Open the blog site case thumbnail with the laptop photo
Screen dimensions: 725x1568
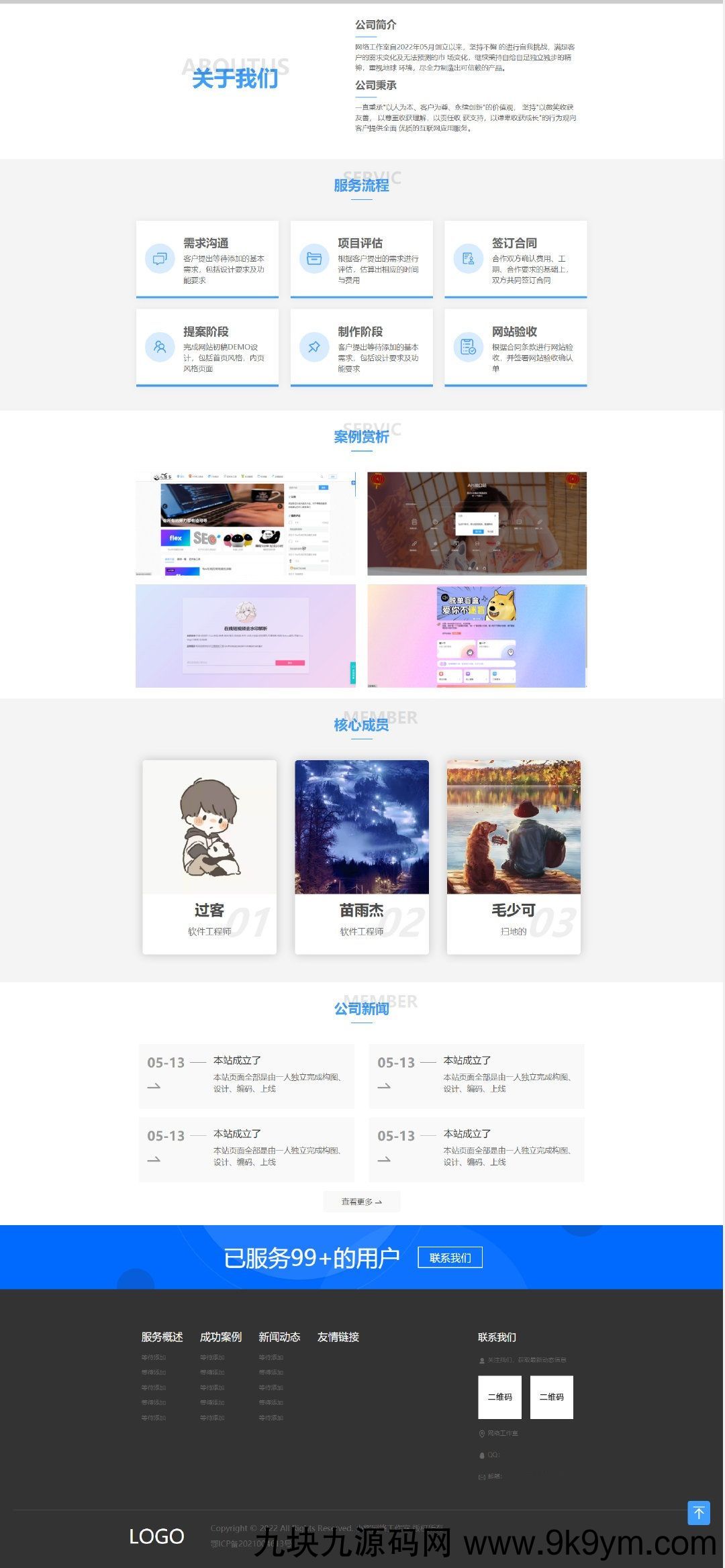pos(246,523)
